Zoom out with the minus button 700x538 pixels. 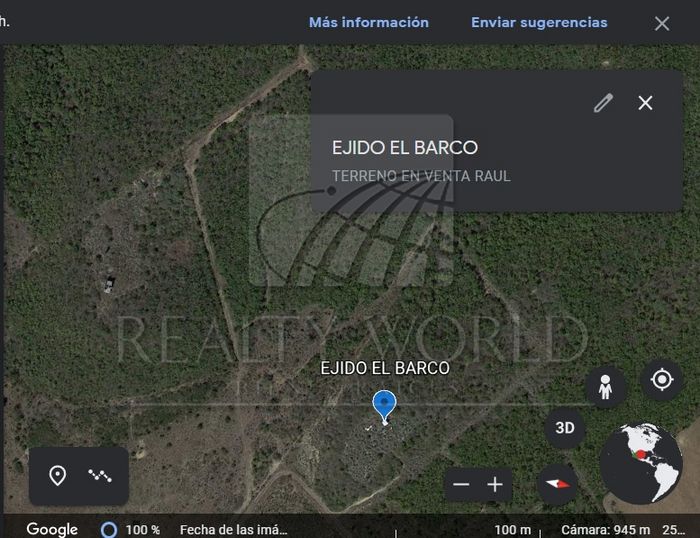461,484
